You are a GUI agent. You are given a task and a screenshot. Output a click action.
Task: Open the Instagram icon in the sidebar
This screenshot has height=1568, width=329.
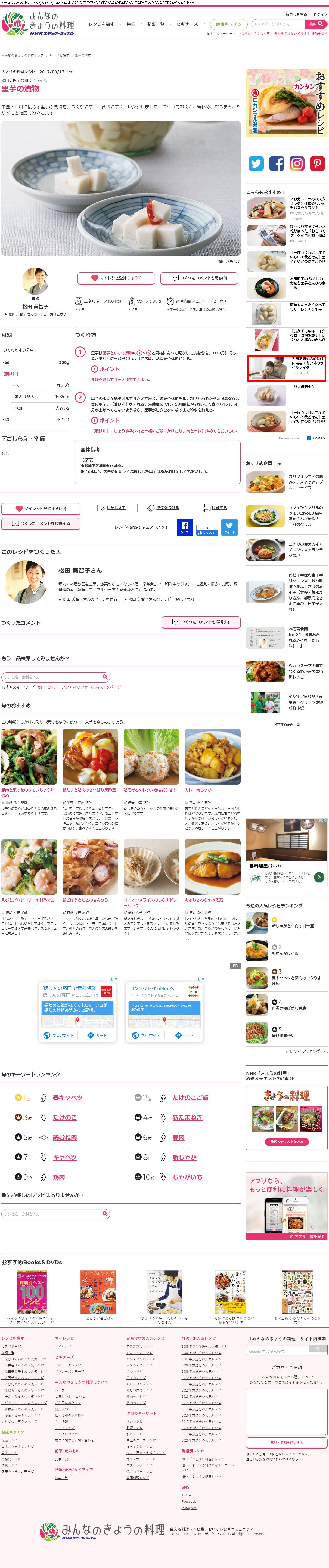tap(297, 163)
